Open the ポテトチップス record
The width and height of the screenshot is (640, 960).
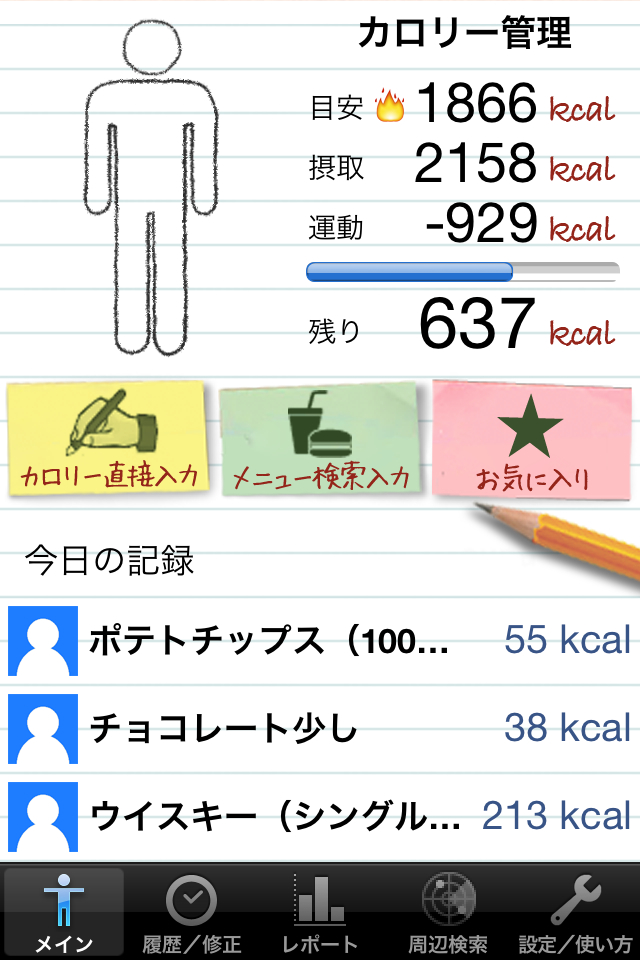(x=320, y=640)
